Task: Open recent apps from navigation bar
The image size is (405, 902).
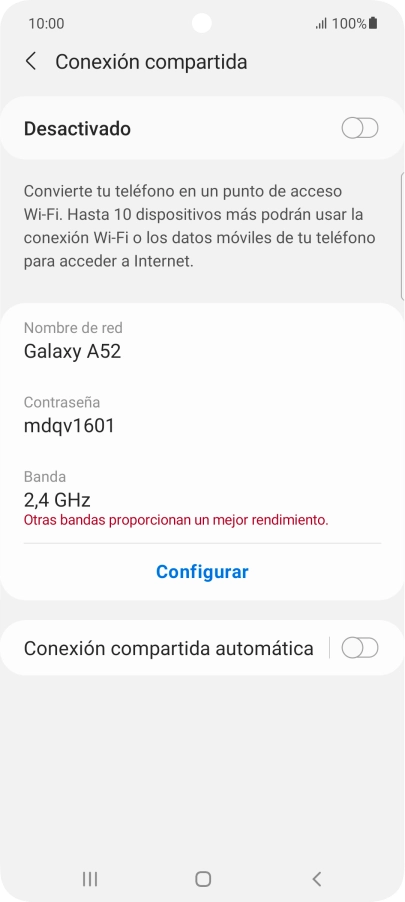Action: (x=89, y=878)
